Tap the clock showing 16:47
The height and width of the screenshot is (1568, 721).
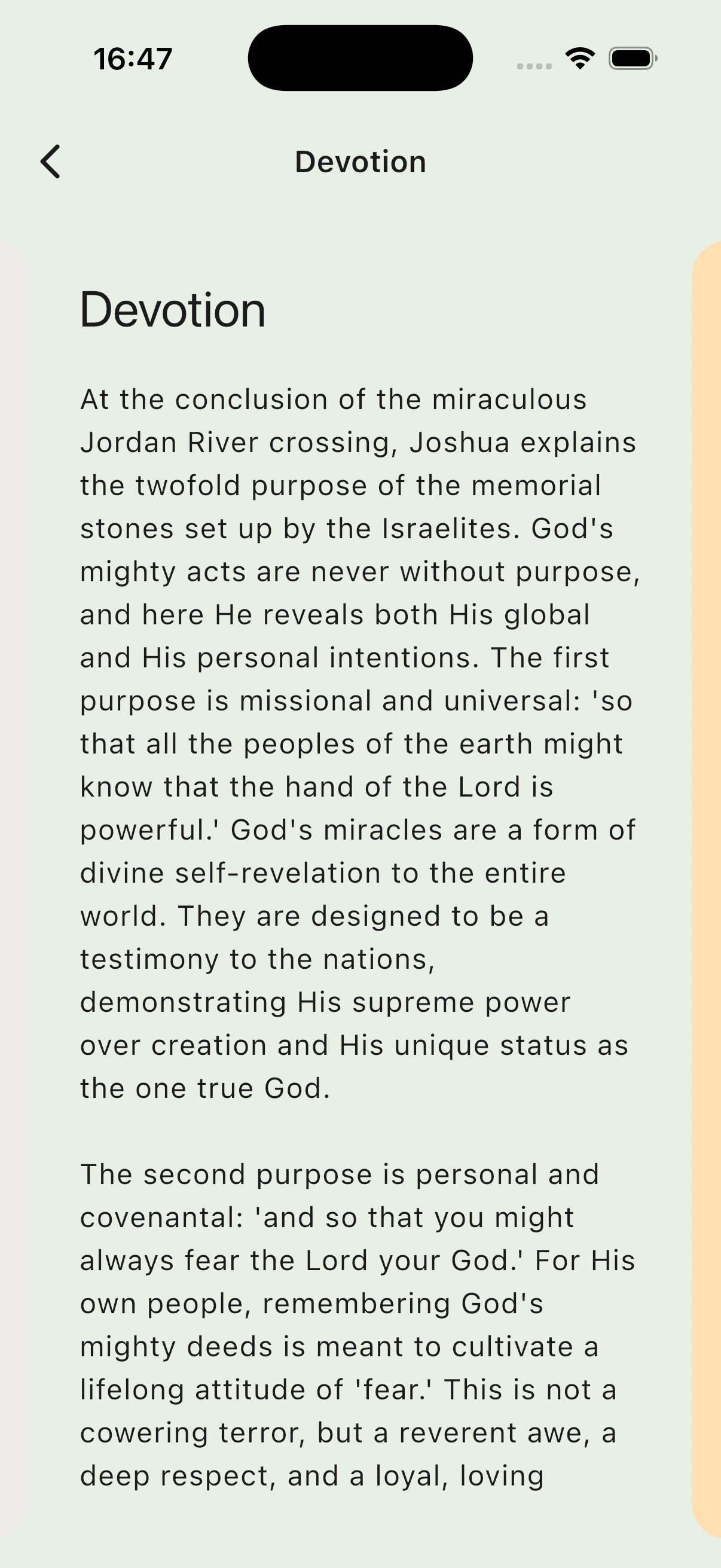point(133,58)
